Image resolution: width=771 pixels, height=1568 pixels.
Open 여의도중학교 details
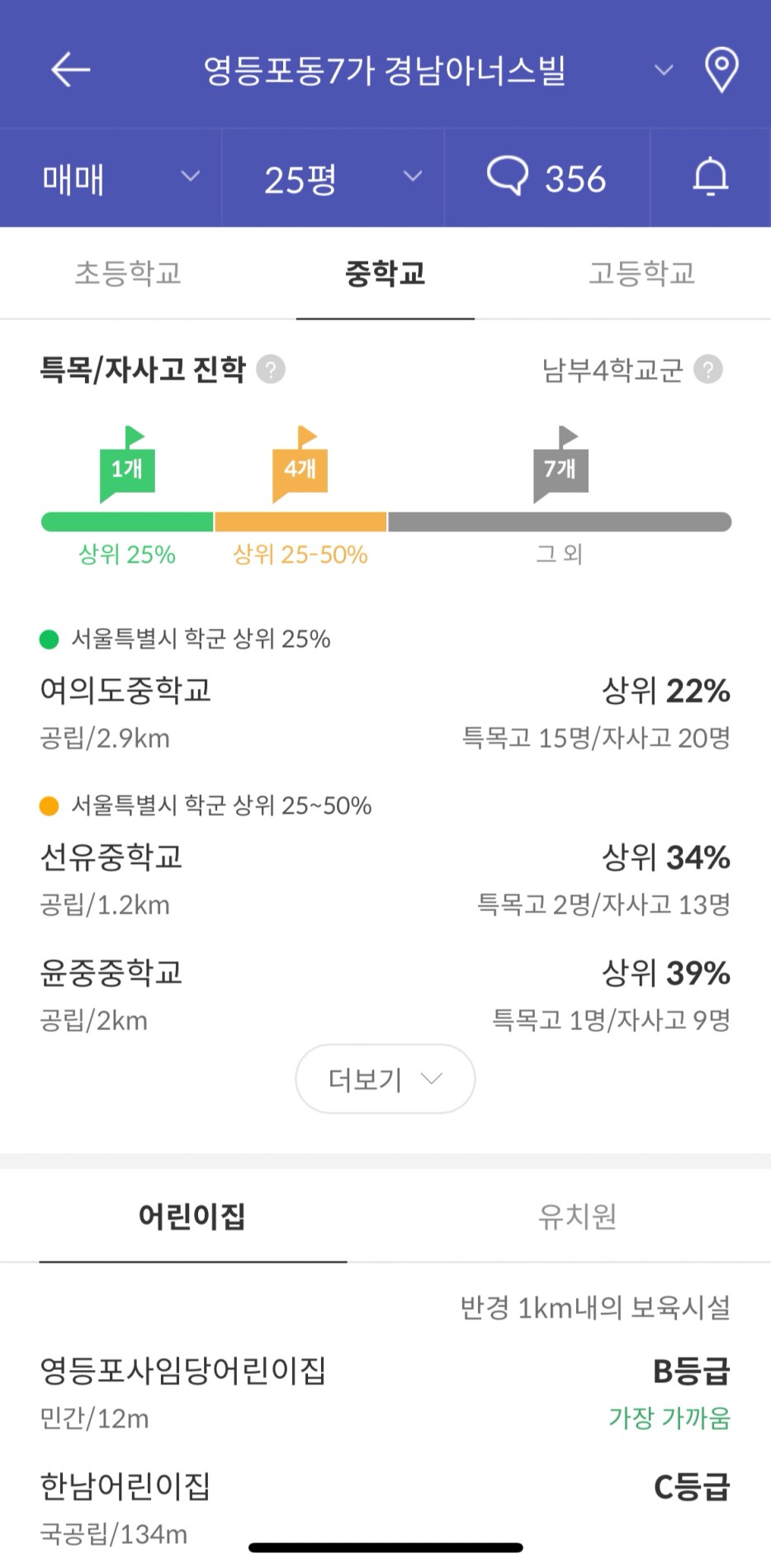click(385, 712)
